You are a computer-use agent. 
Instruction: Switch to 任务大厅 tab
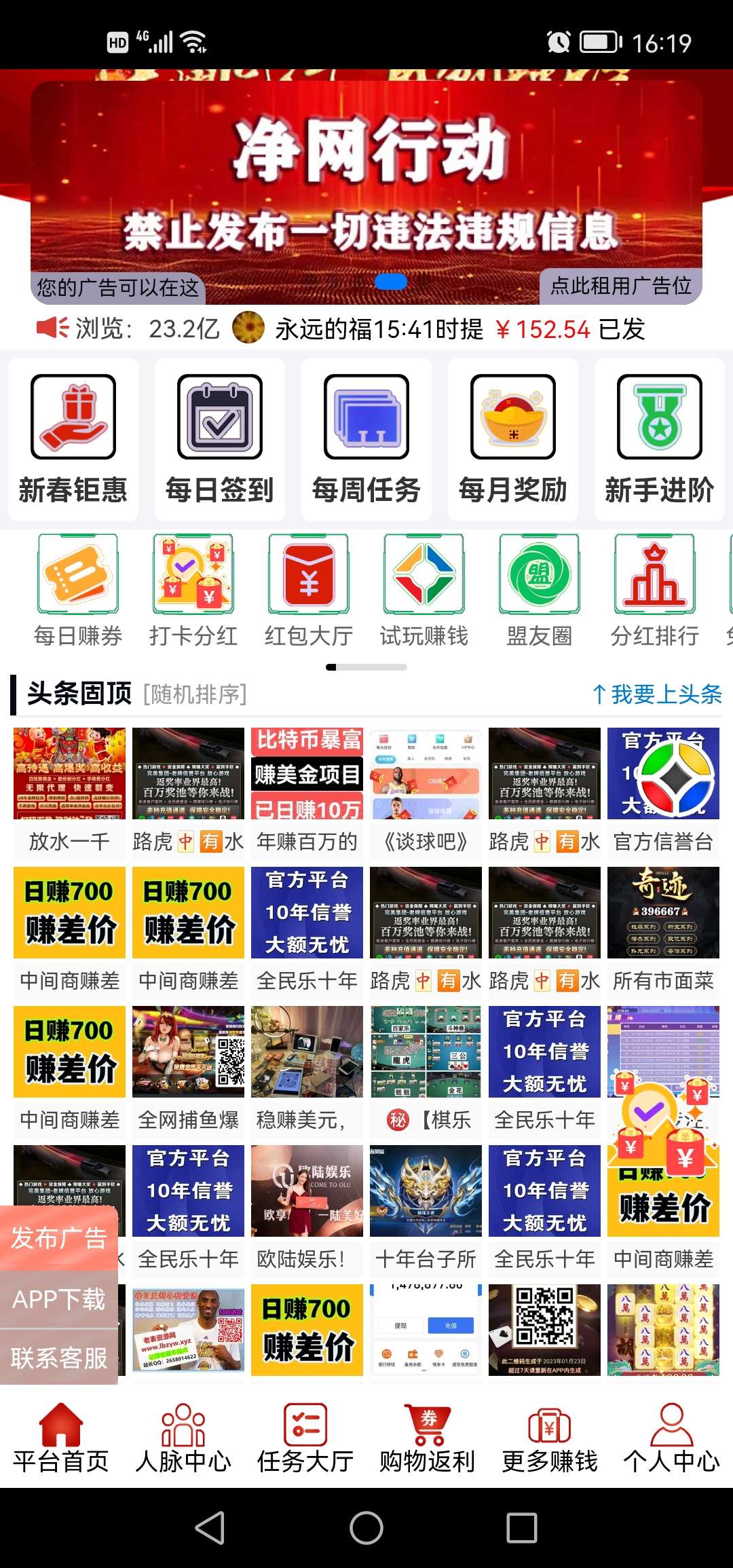(x=305, y=1439)
